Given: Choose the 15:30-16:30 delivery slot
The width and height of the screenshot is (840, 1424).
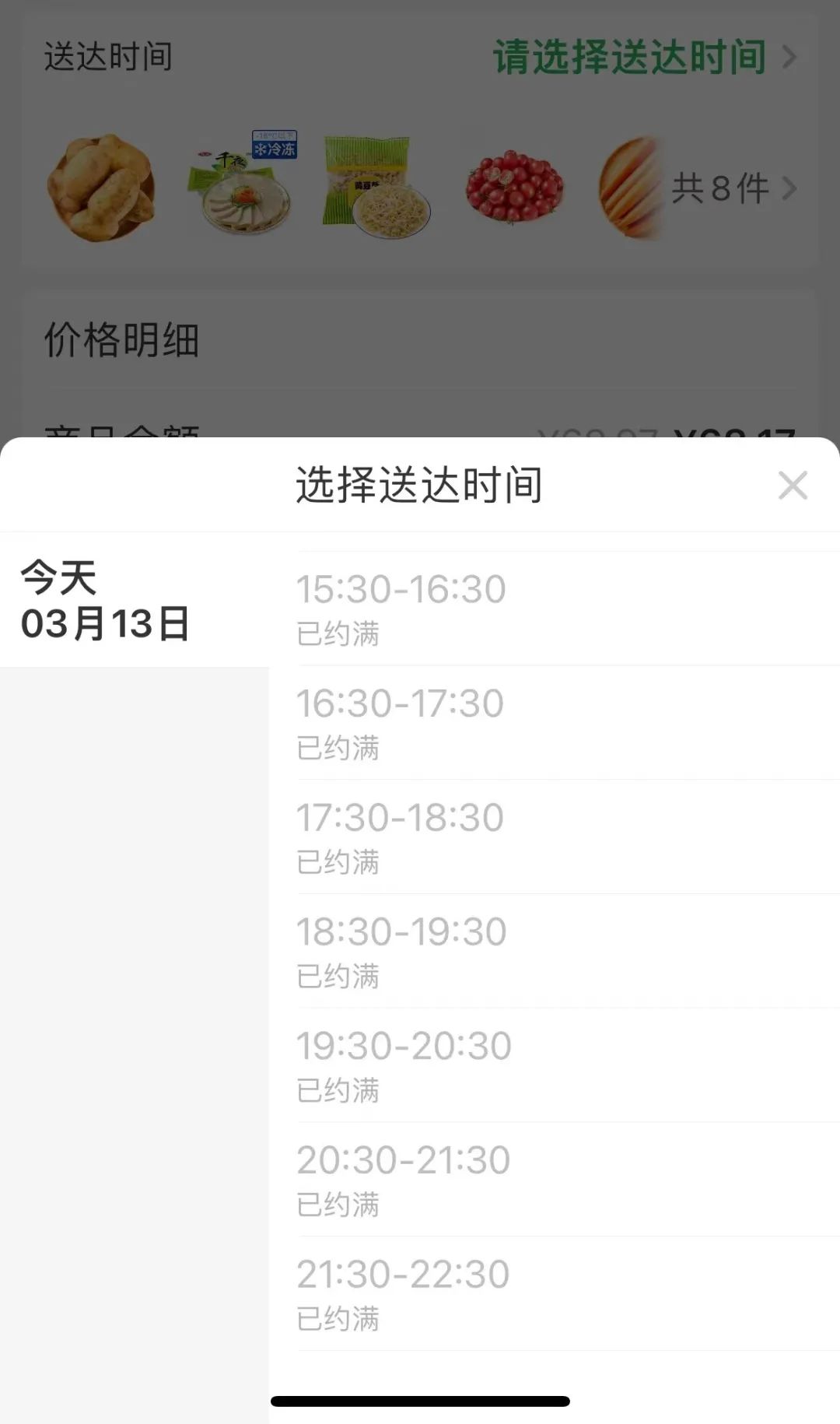Looking at the screenshot, I should [x=554, y=609].
